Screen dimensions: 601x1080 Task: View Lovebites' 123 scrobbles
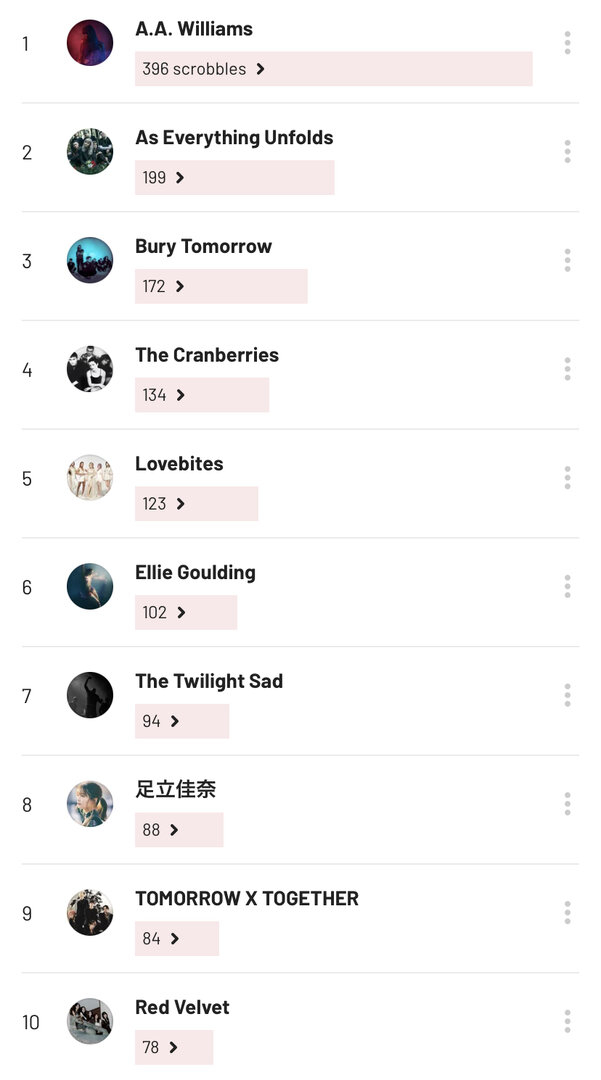(x=164, y=504)
